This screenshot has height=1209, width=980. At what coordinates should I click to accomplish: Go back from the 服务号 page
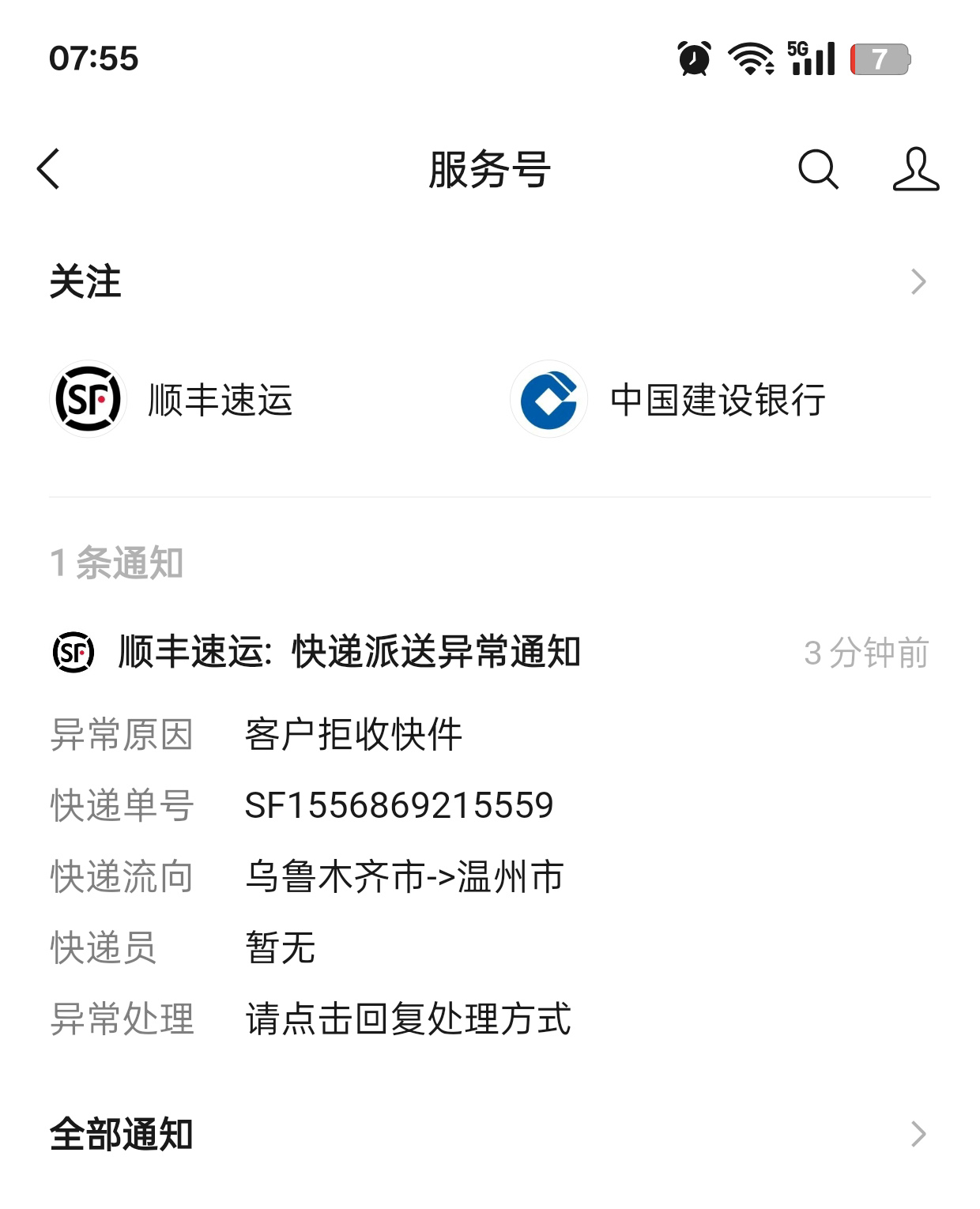[x=49, y=169]
